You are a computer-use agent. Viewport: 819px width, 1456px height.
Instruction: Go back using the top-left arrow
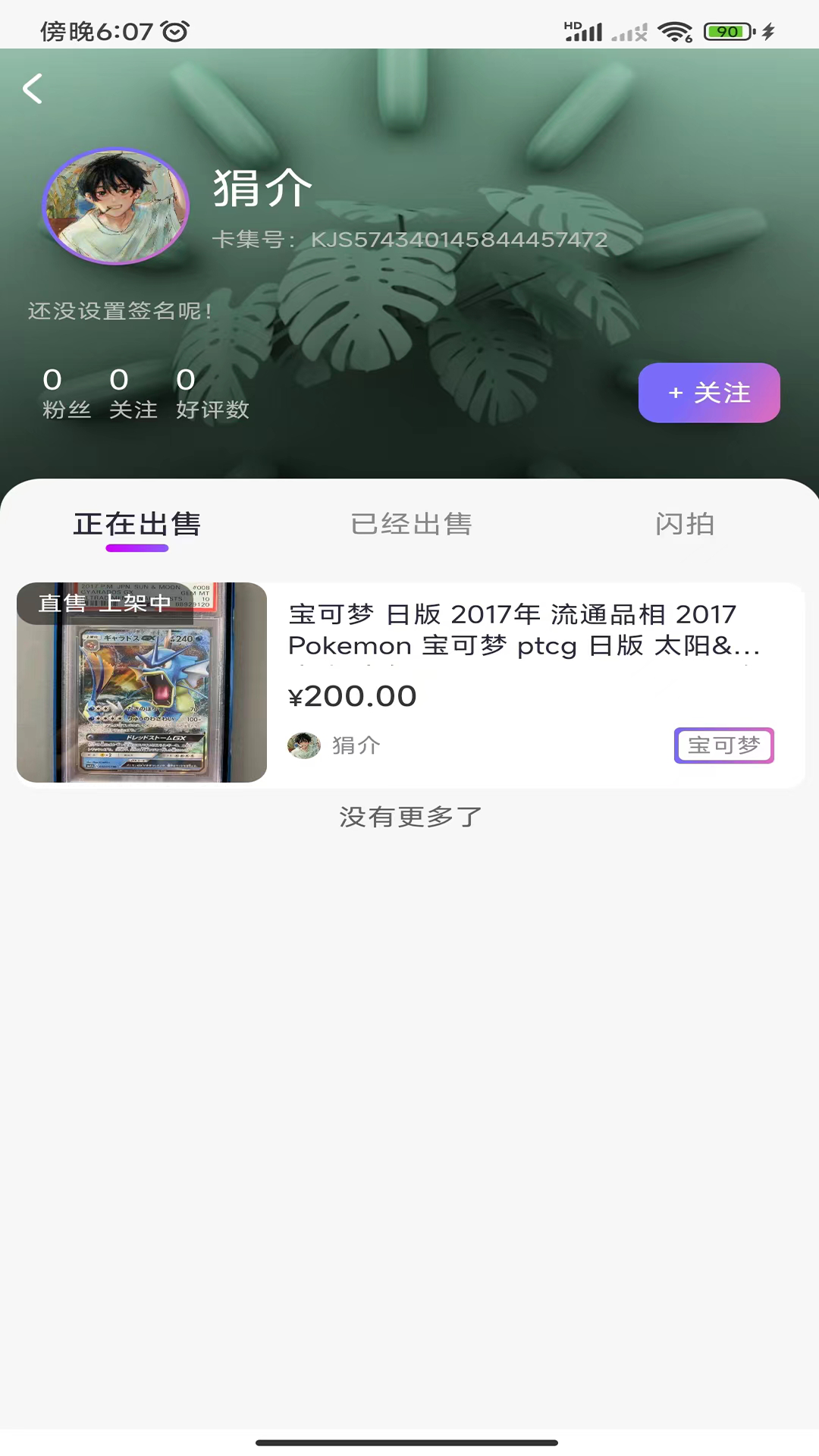(33, 89)
